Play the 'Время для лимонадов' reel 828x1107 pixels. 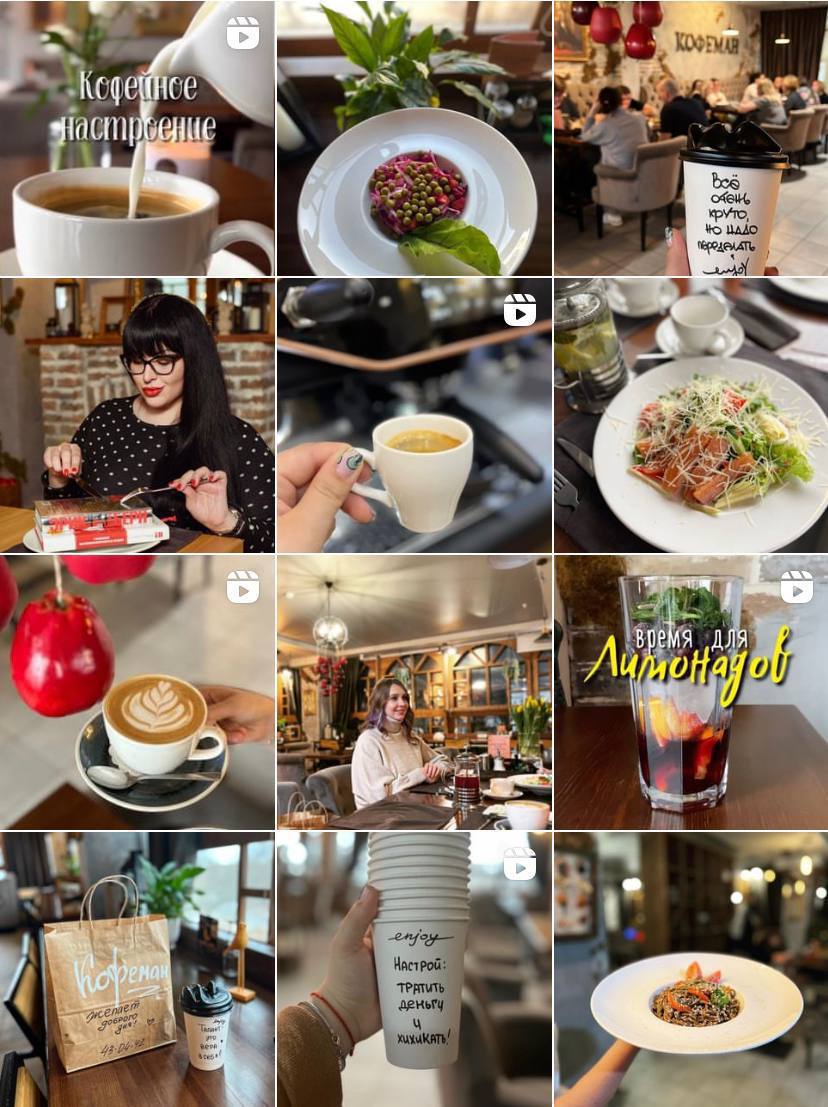coord(691,692)
